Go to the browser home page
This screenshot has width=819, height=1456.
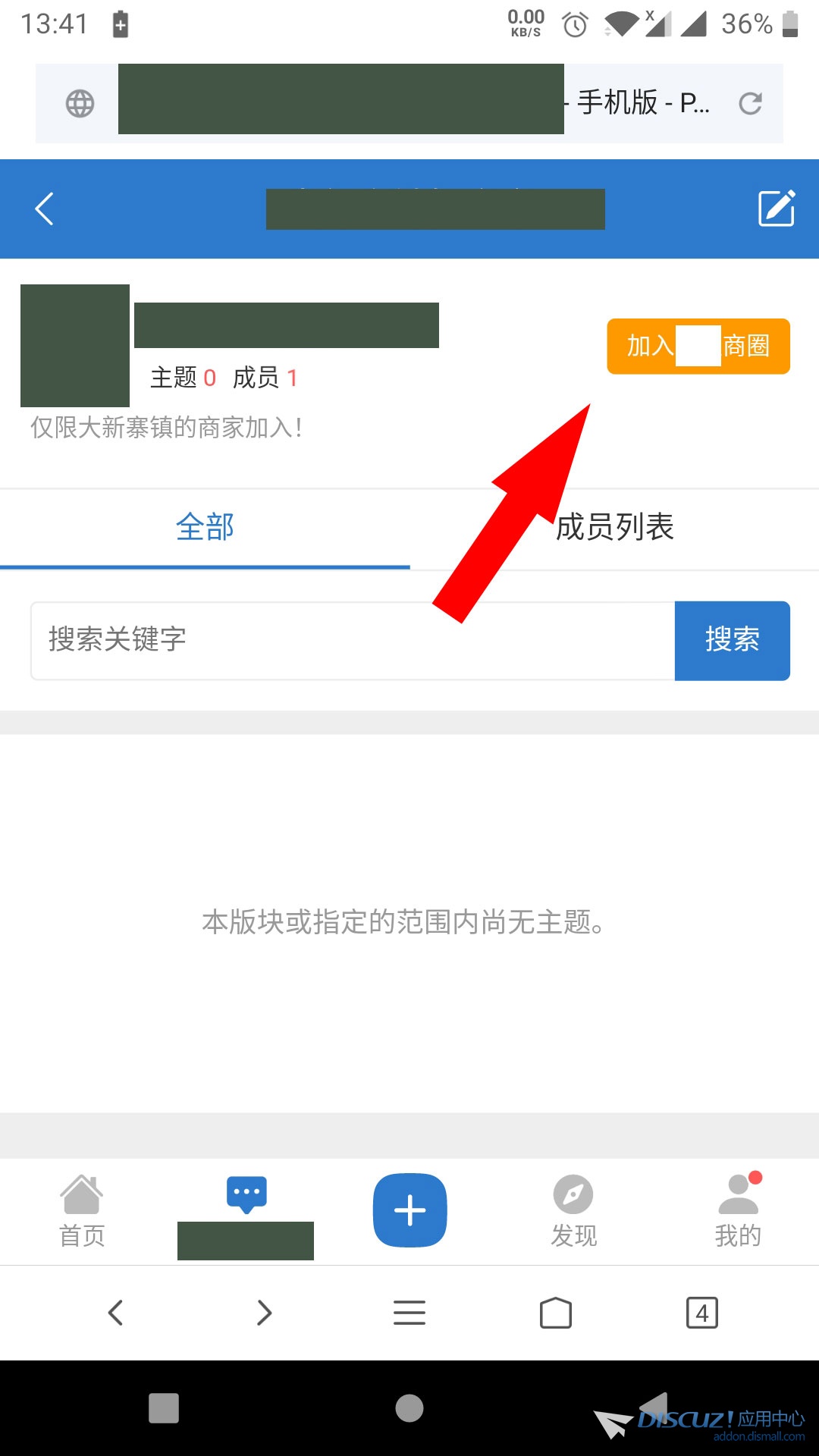click(x=556, y=1313)
